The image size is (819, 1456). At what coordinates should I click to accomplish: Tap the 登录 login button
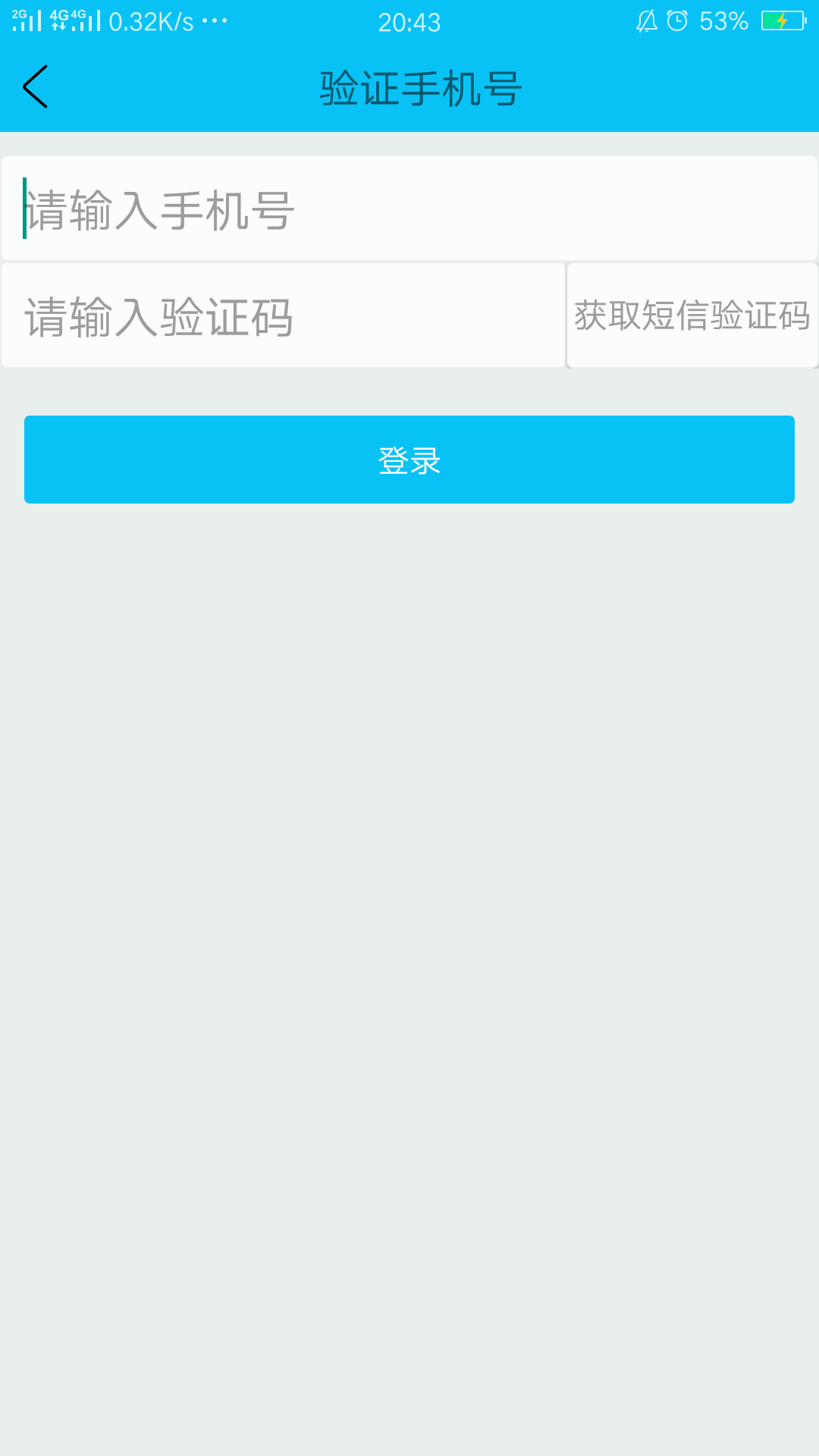409,460
